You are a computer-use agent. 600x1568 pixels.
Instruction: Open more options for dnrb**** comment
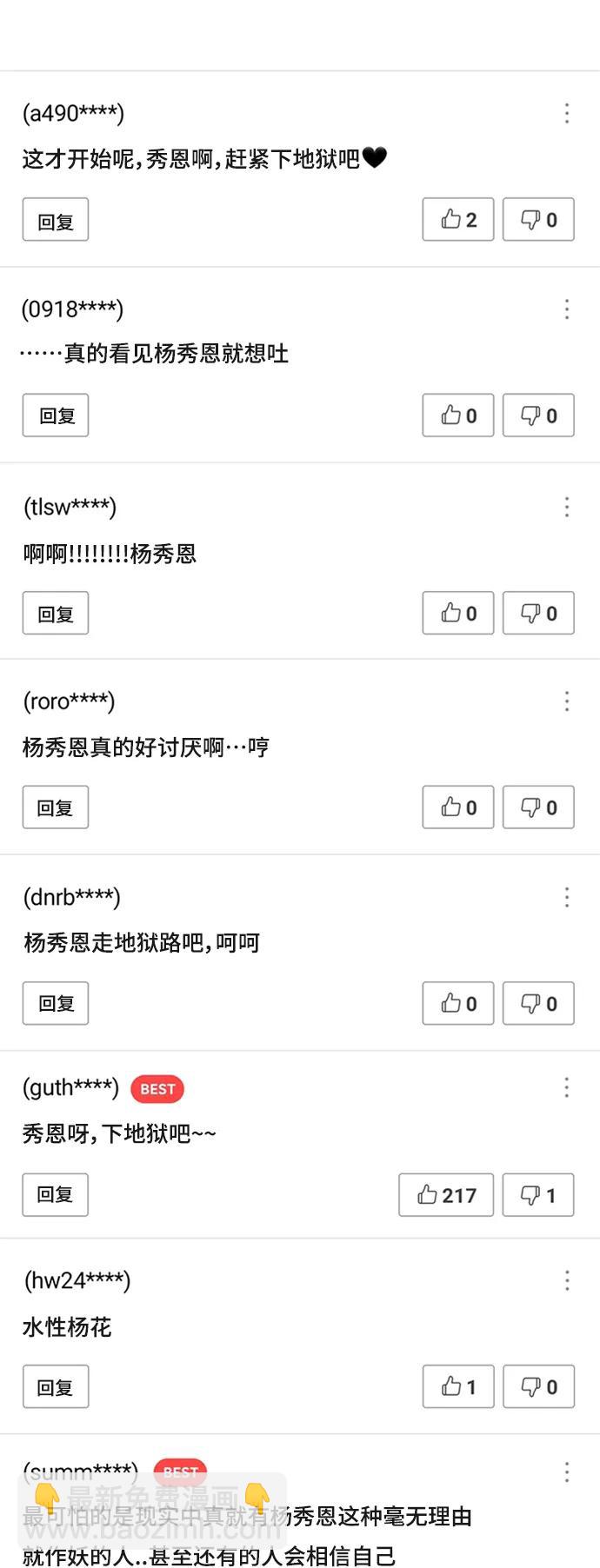coord(567,897)
